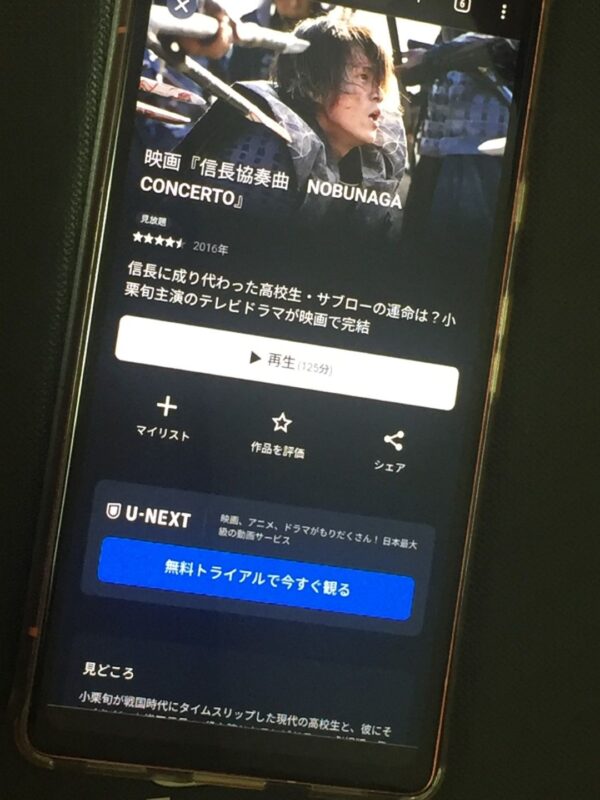
Task: Open the browser tab switcher
Action: click(x=461, y=5)
